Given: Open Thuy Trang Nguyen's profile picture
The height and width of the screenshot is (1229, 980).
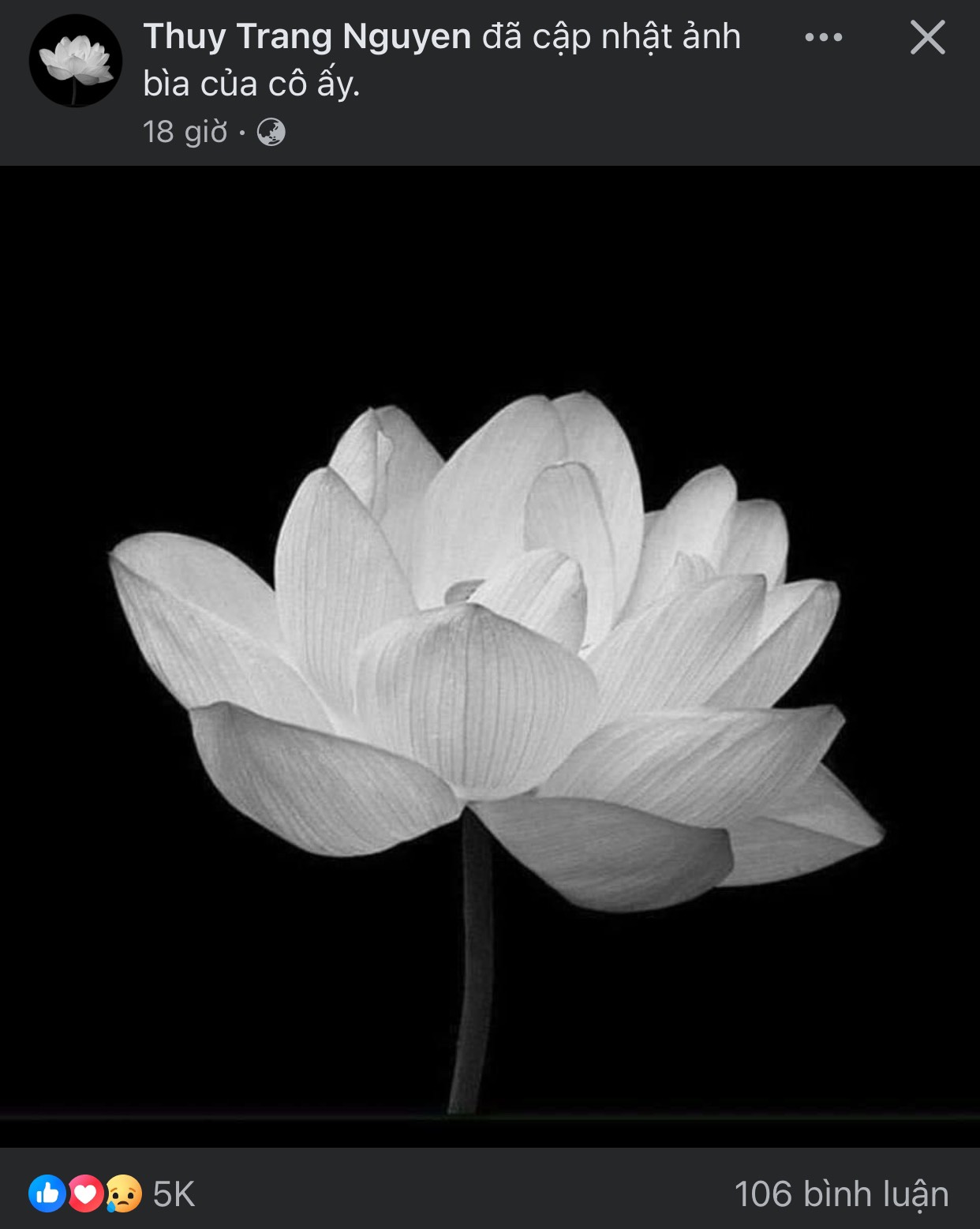Looking at the screenshot, I should 76,61.
